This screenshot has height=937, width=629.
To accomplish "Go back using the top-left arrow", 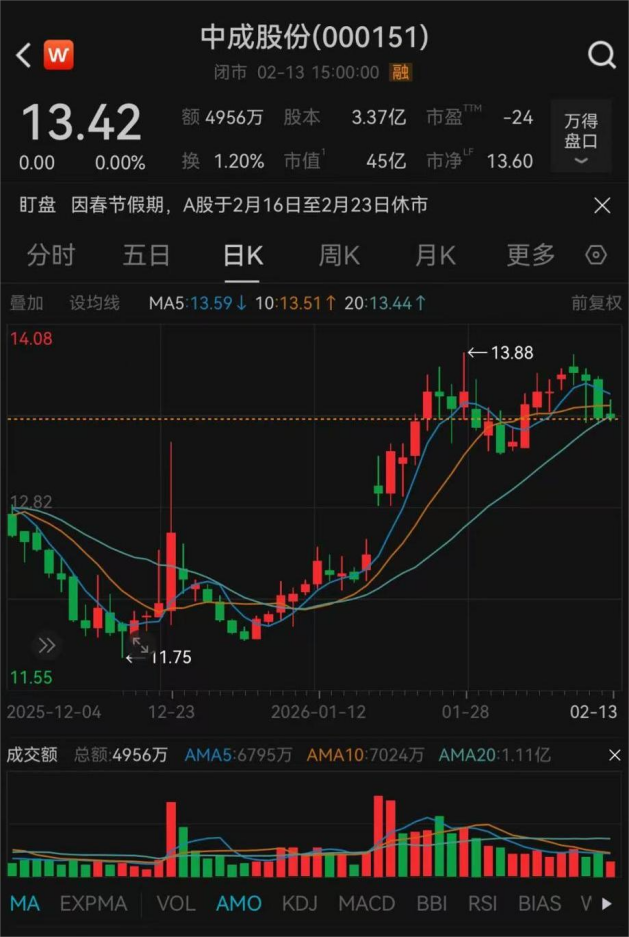I will (24, 55).
